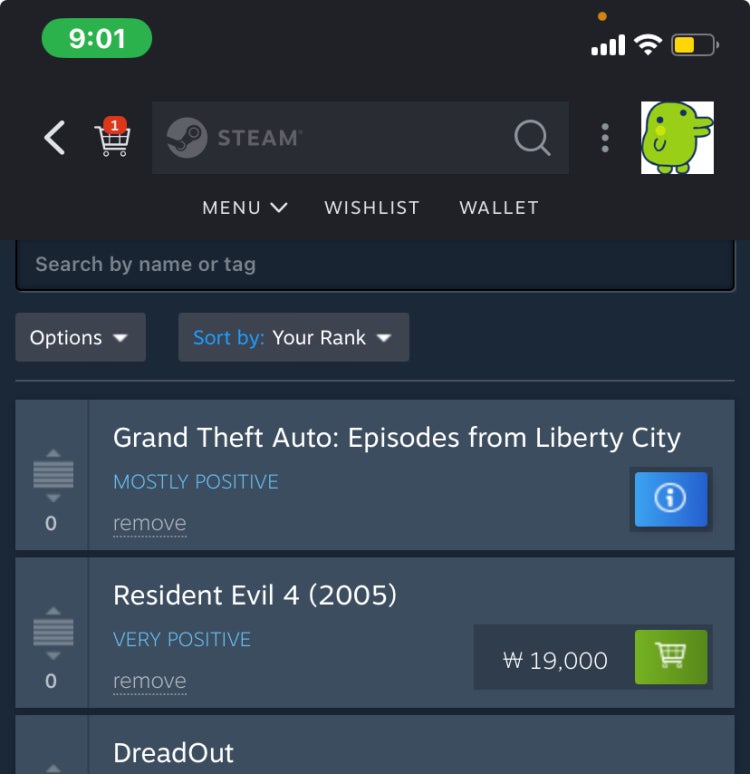The height and width of the screenshot is (774, 750).
Task: Change Sort by Your Rank
Action: click(293, 338)
